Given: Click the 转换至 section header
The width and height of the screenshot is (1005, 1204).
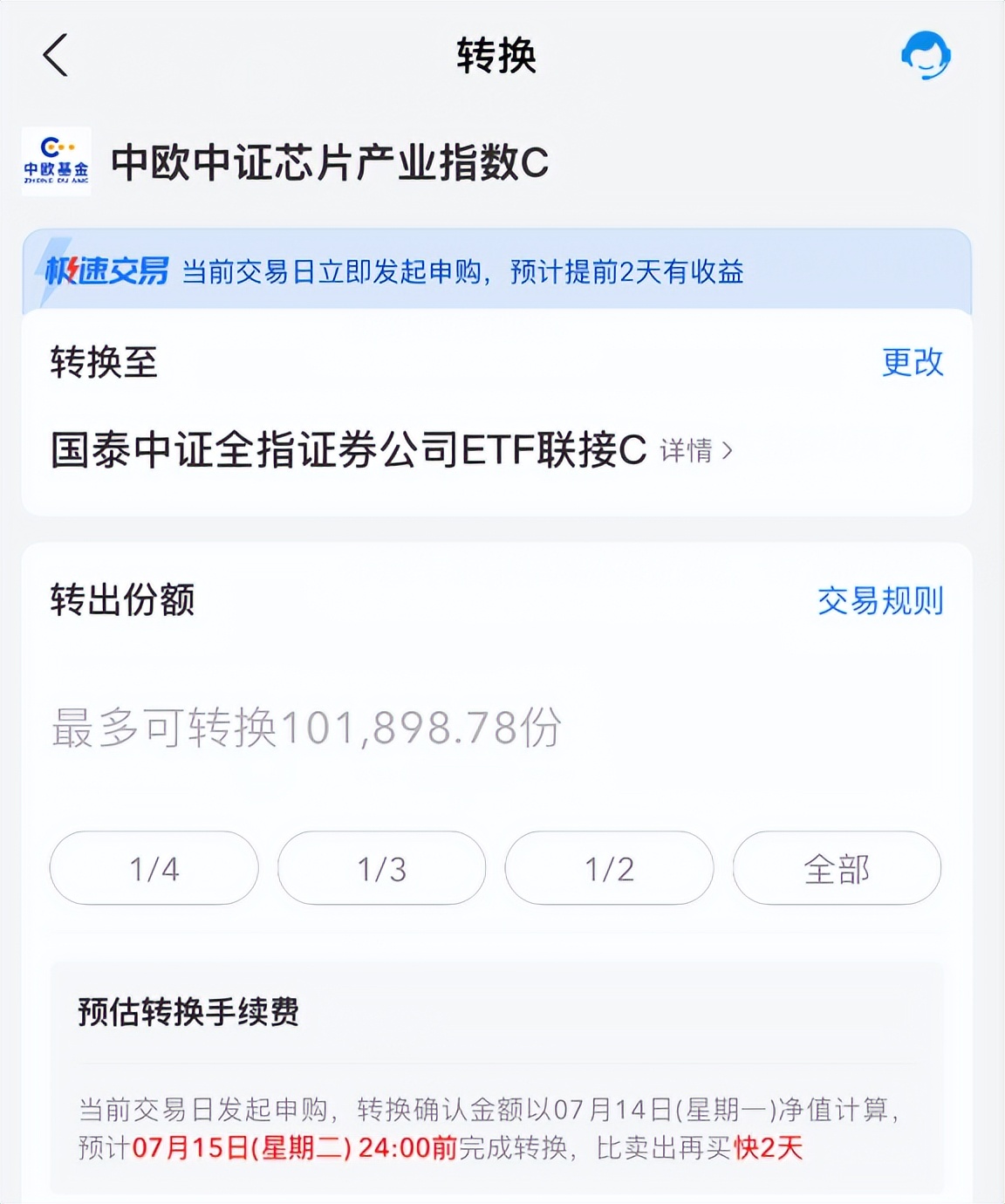Looking at the screenshot, I should click(x=102, y=364).
